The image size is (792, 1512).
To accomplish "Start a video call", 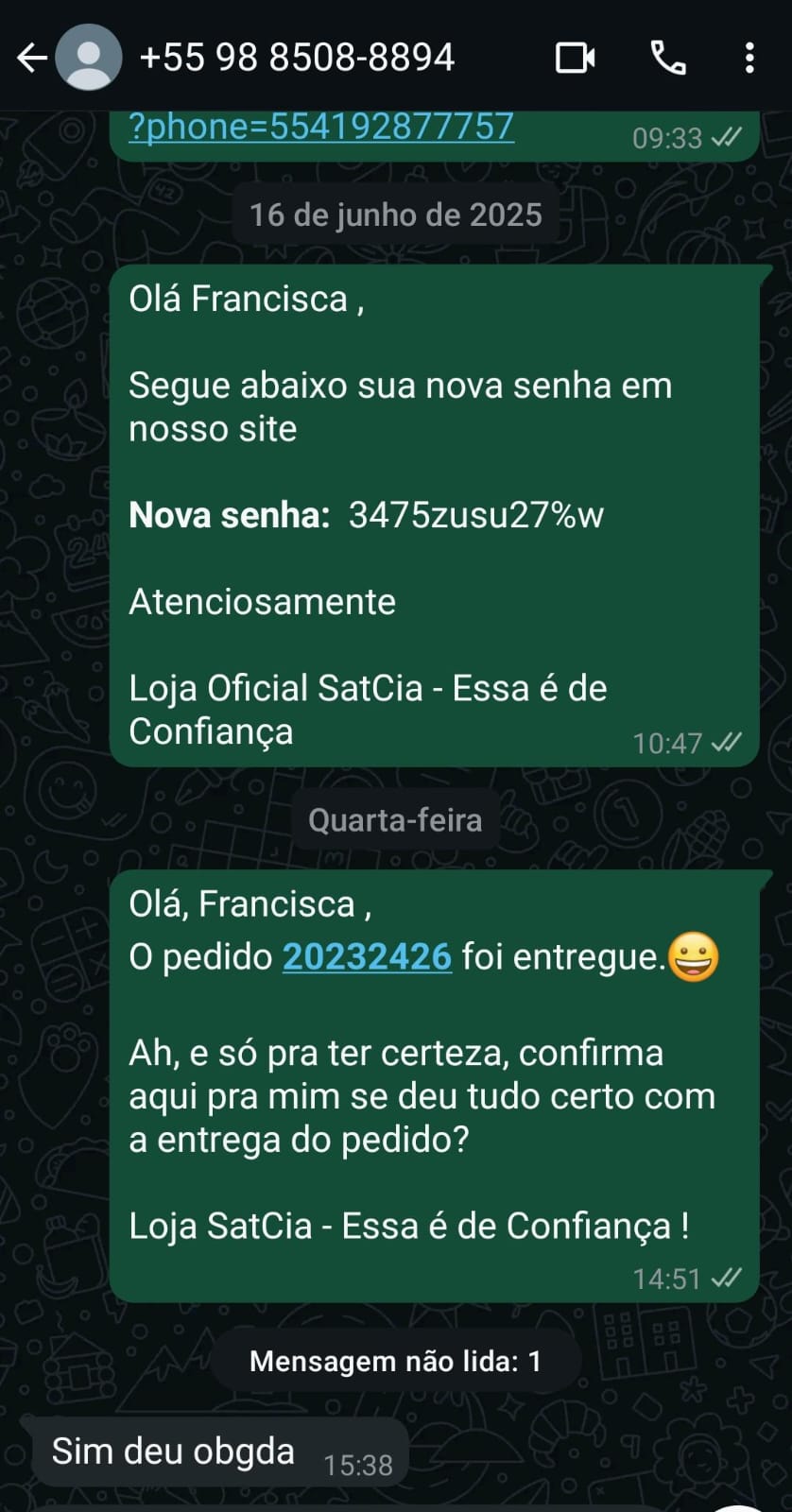I will pos(575,58).
